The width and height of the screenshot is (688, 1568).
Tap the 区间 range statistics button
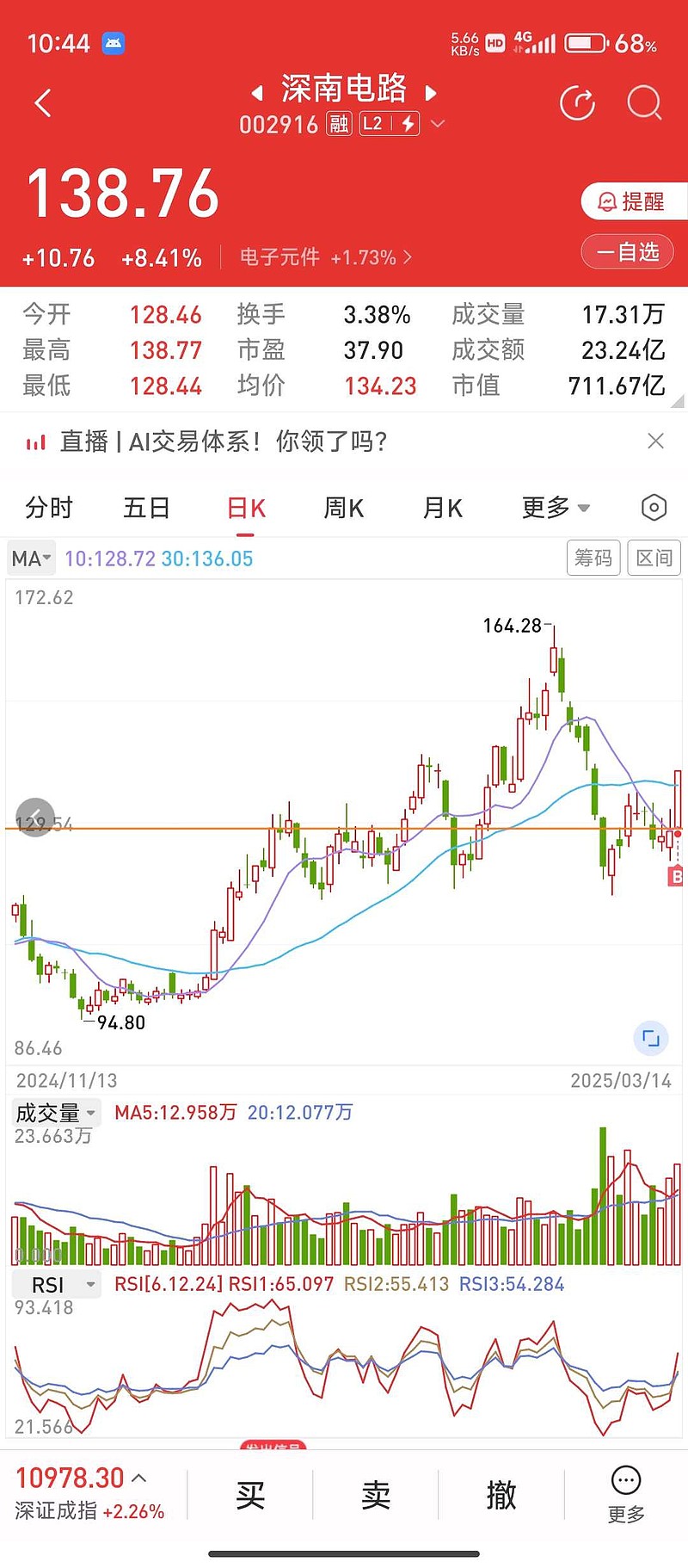pos(654,558)
